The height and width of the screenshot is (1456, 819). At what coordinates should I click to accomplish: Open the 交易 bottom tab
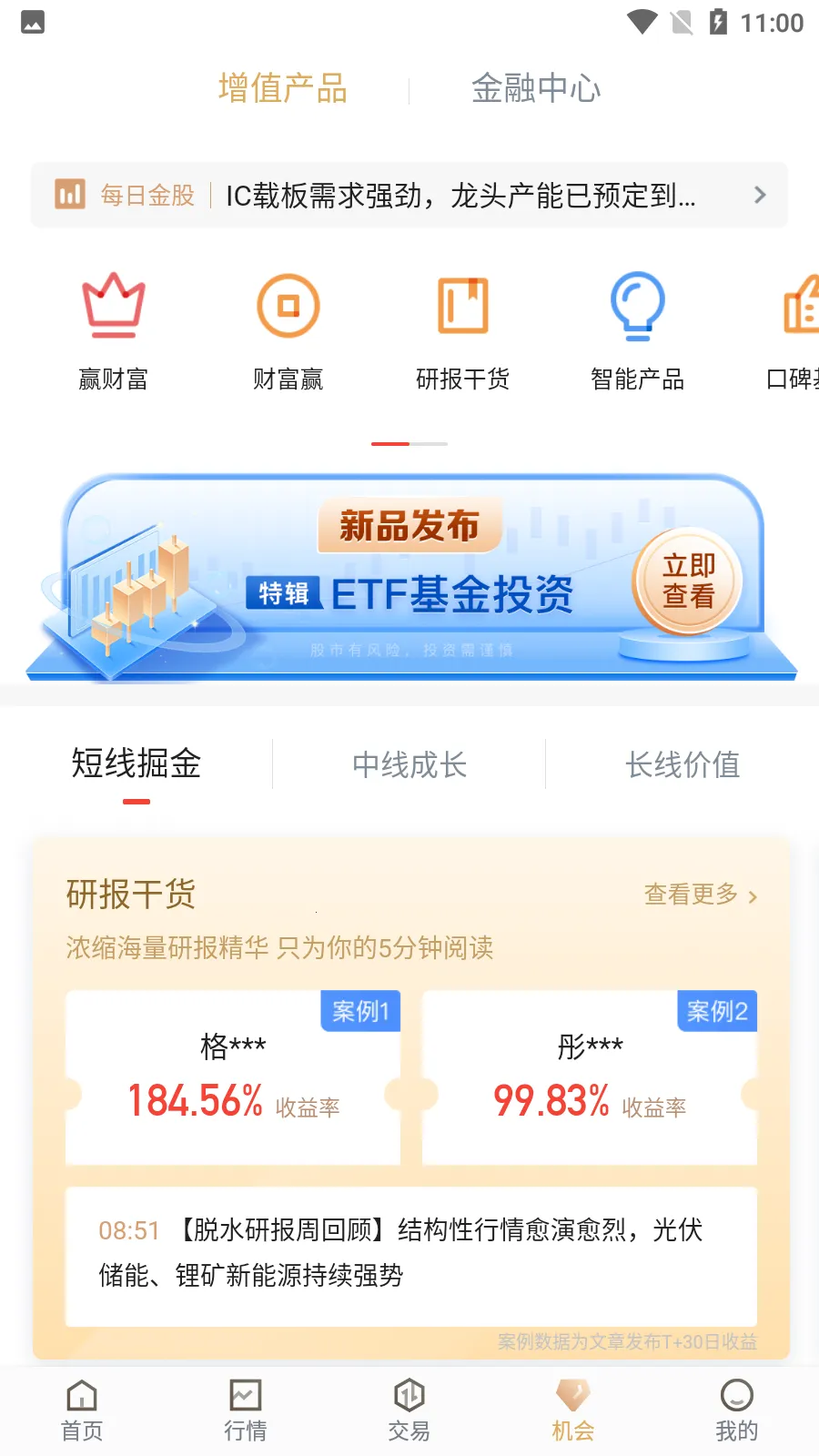409,1410
